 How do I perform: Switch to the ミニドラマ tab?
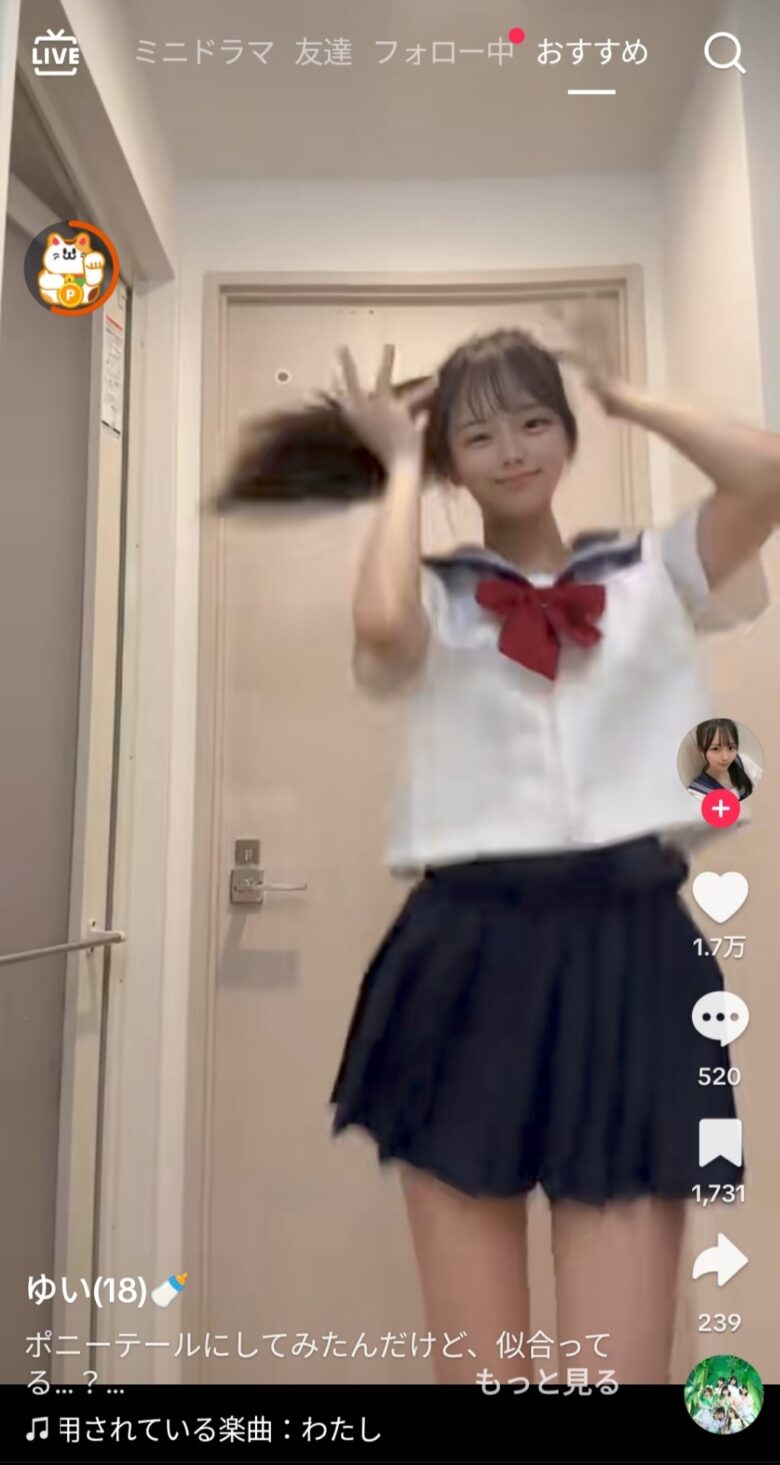pyautogui.click(x=204, y=53)
